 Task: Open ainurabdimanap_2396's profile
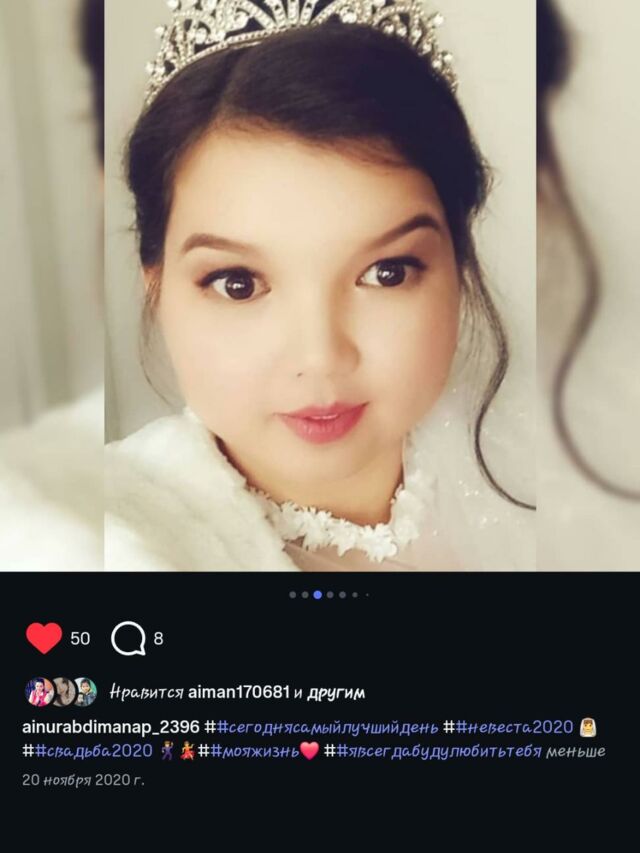pos(110,727)
